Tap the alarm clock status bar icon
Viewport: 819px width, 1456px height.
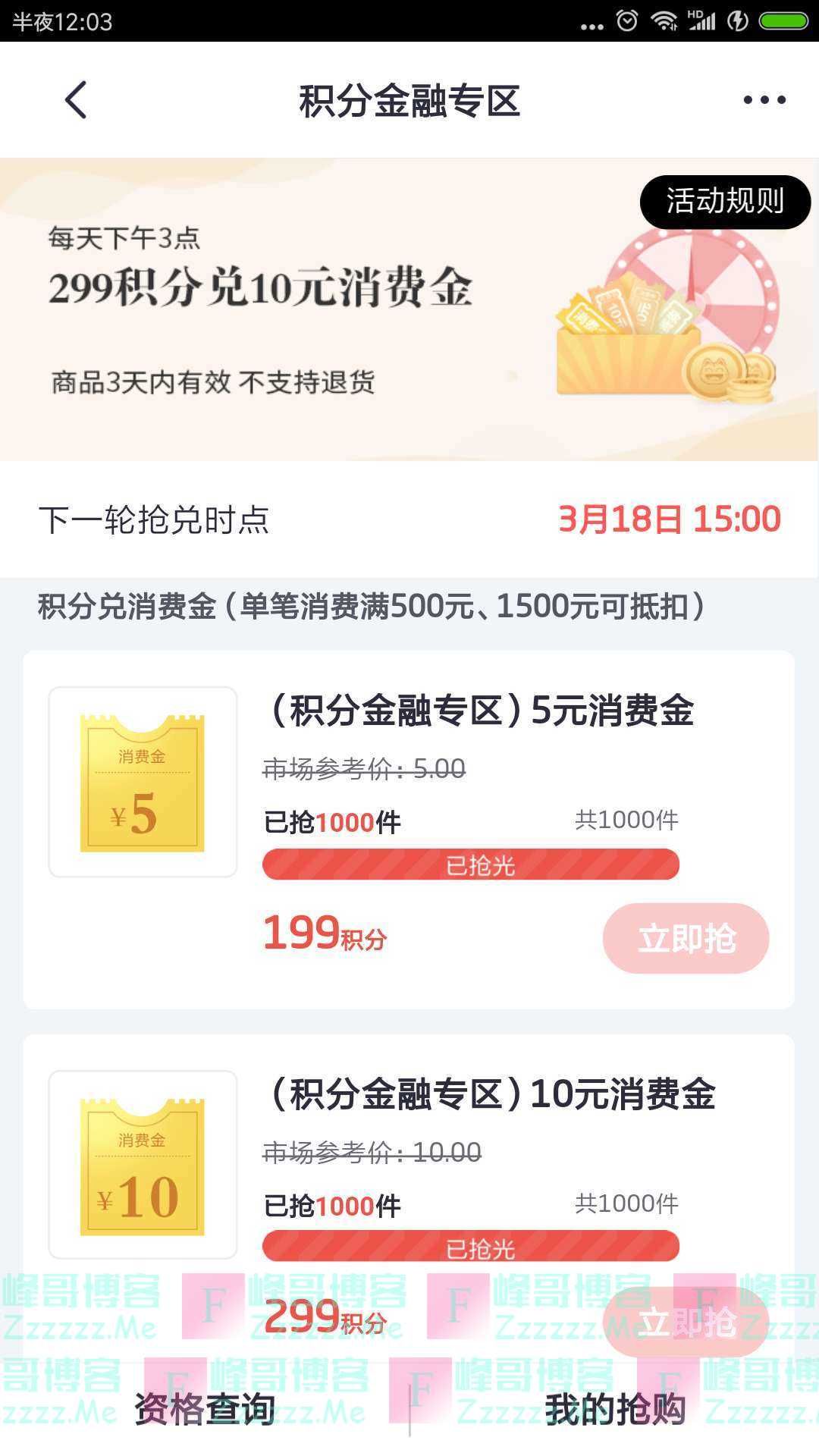(x=626, y=20)
